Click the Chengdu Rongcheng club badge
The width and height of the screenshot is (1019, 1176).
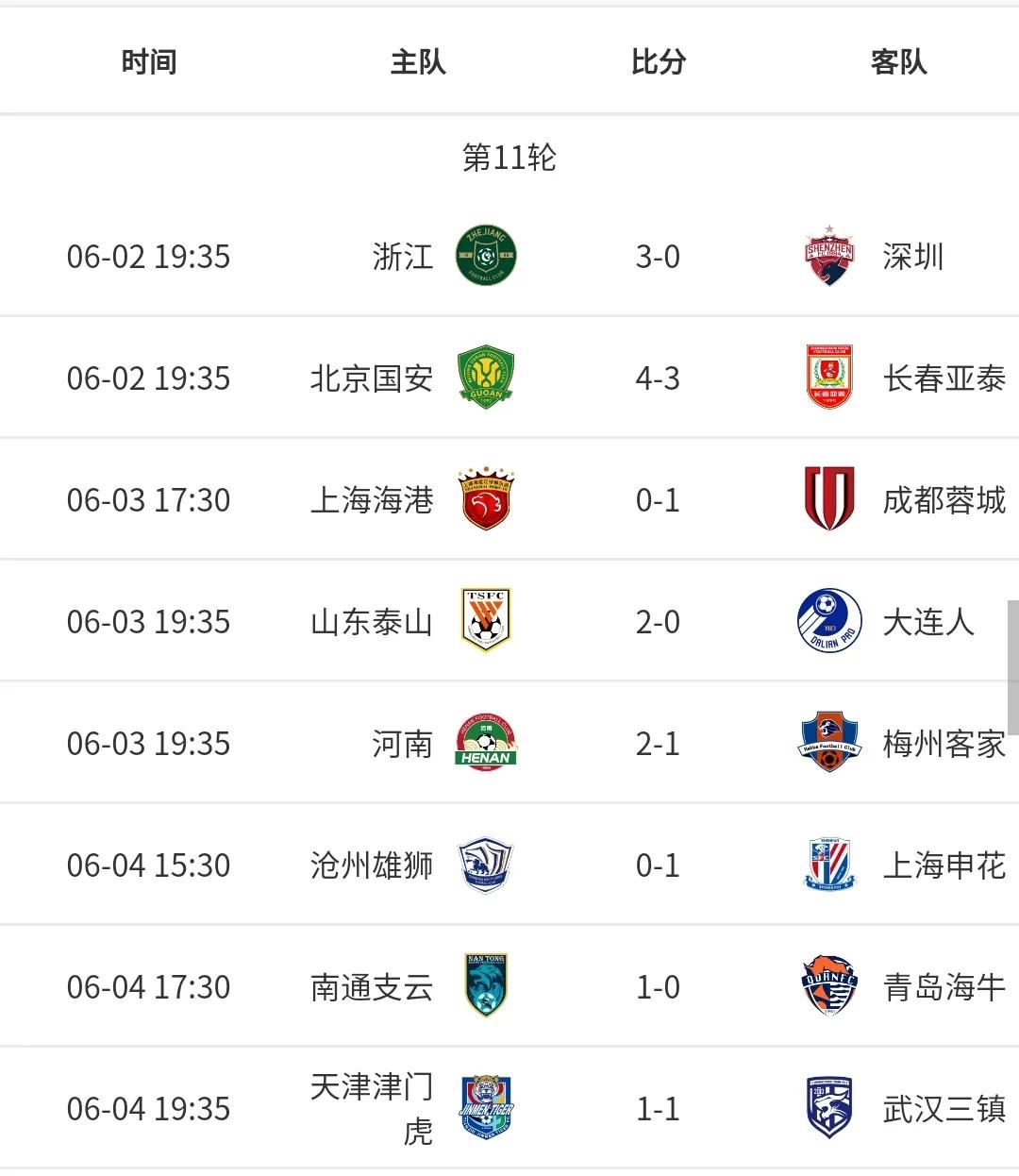pyautogui.click(x=828, y=499)
